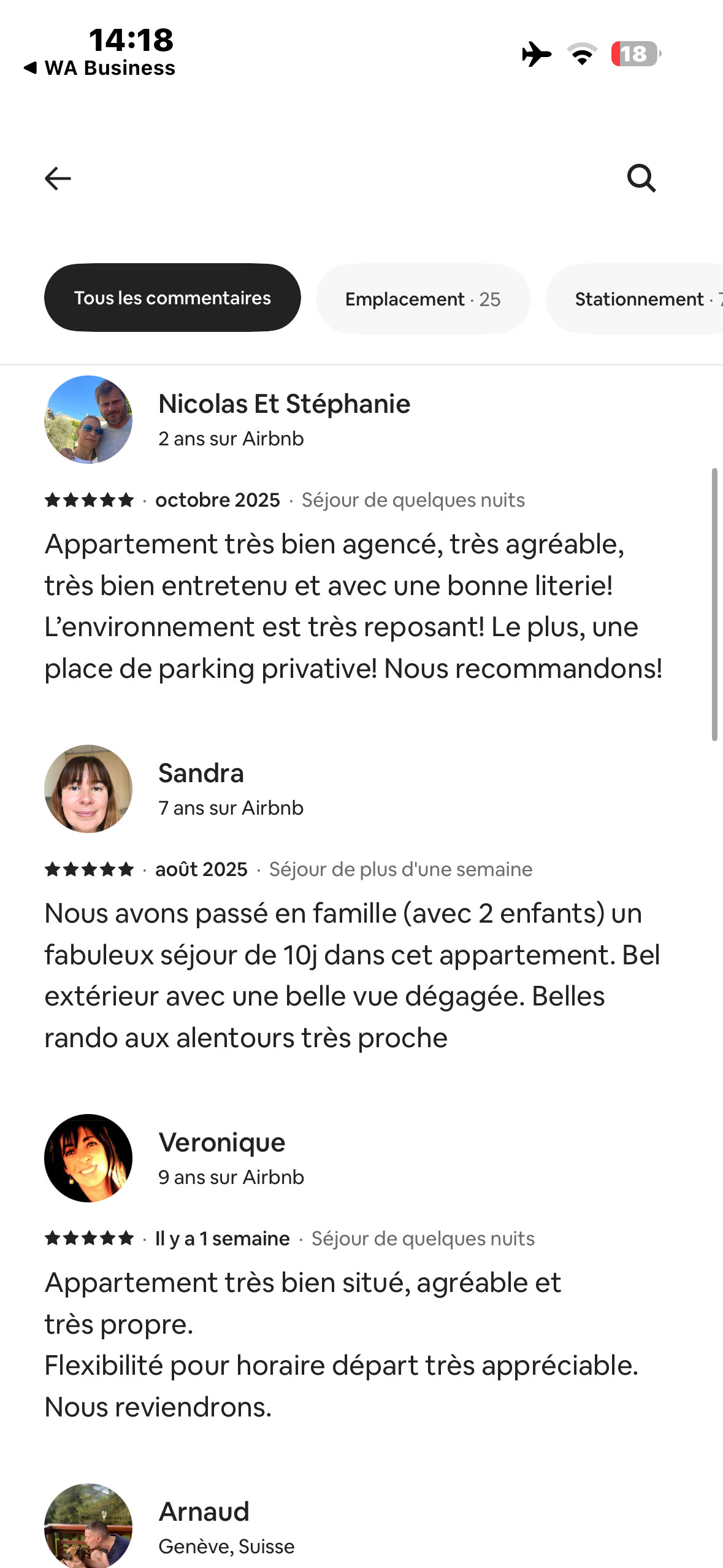Open Veronique's profile avatar
723x1568 pixels.
[88, 1158]
